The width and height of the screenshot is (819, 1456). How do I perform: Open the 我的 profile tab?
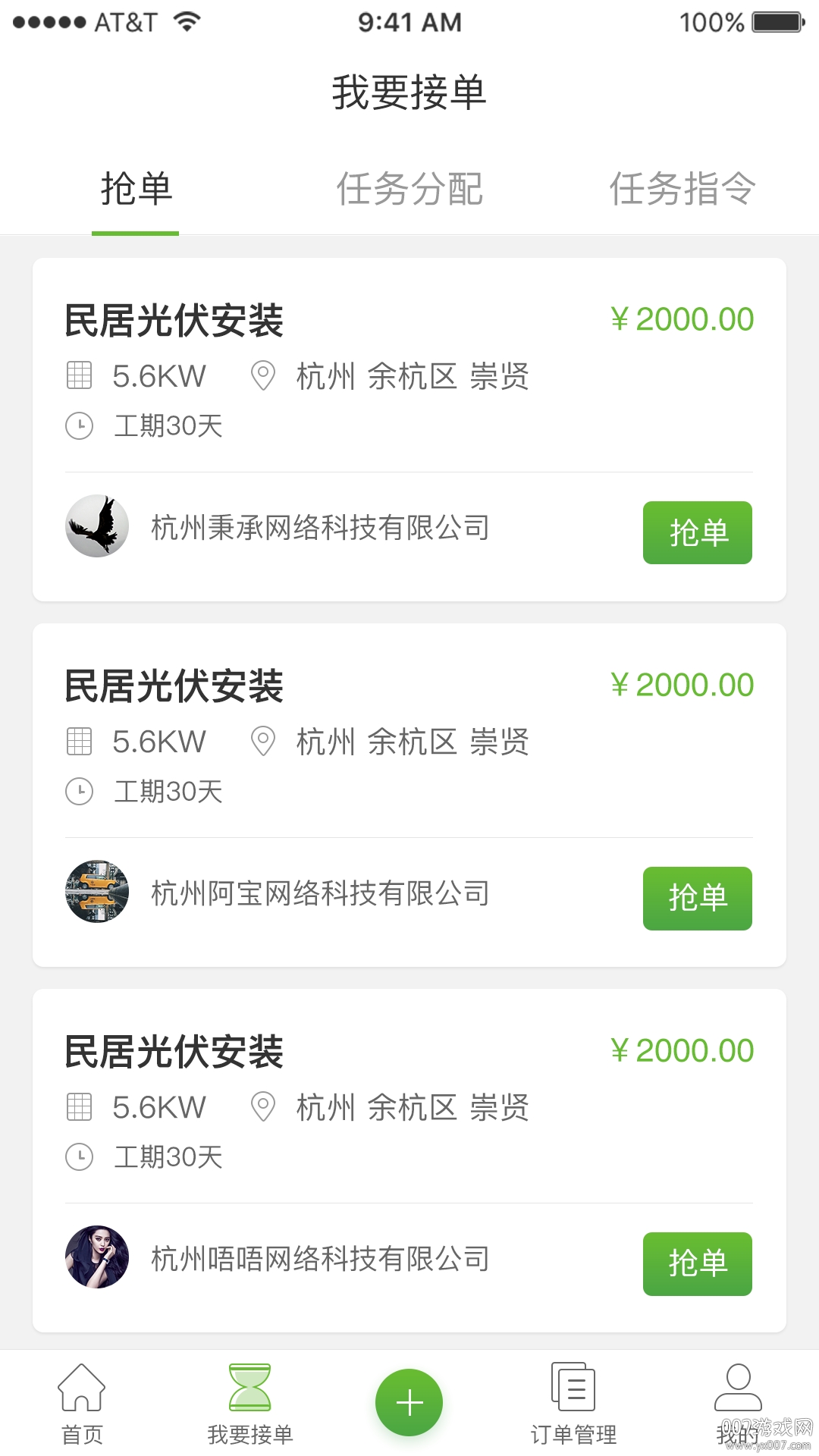(738, 1404)
